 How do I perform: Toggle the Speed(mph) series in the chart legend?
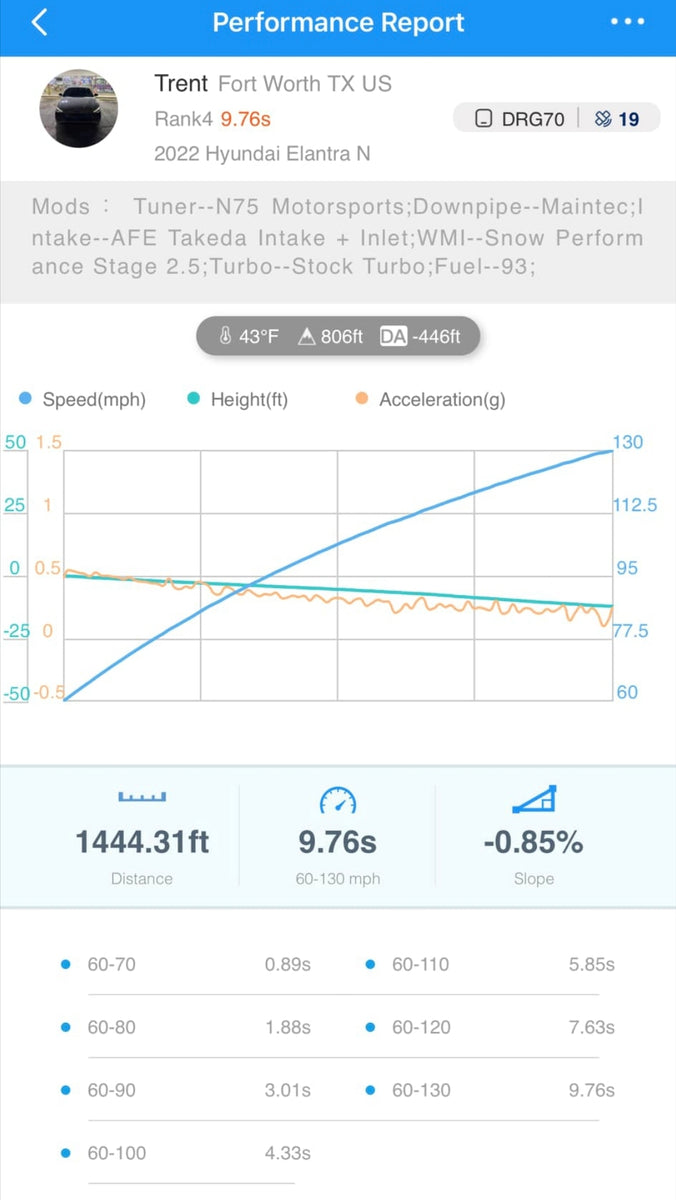83,400
